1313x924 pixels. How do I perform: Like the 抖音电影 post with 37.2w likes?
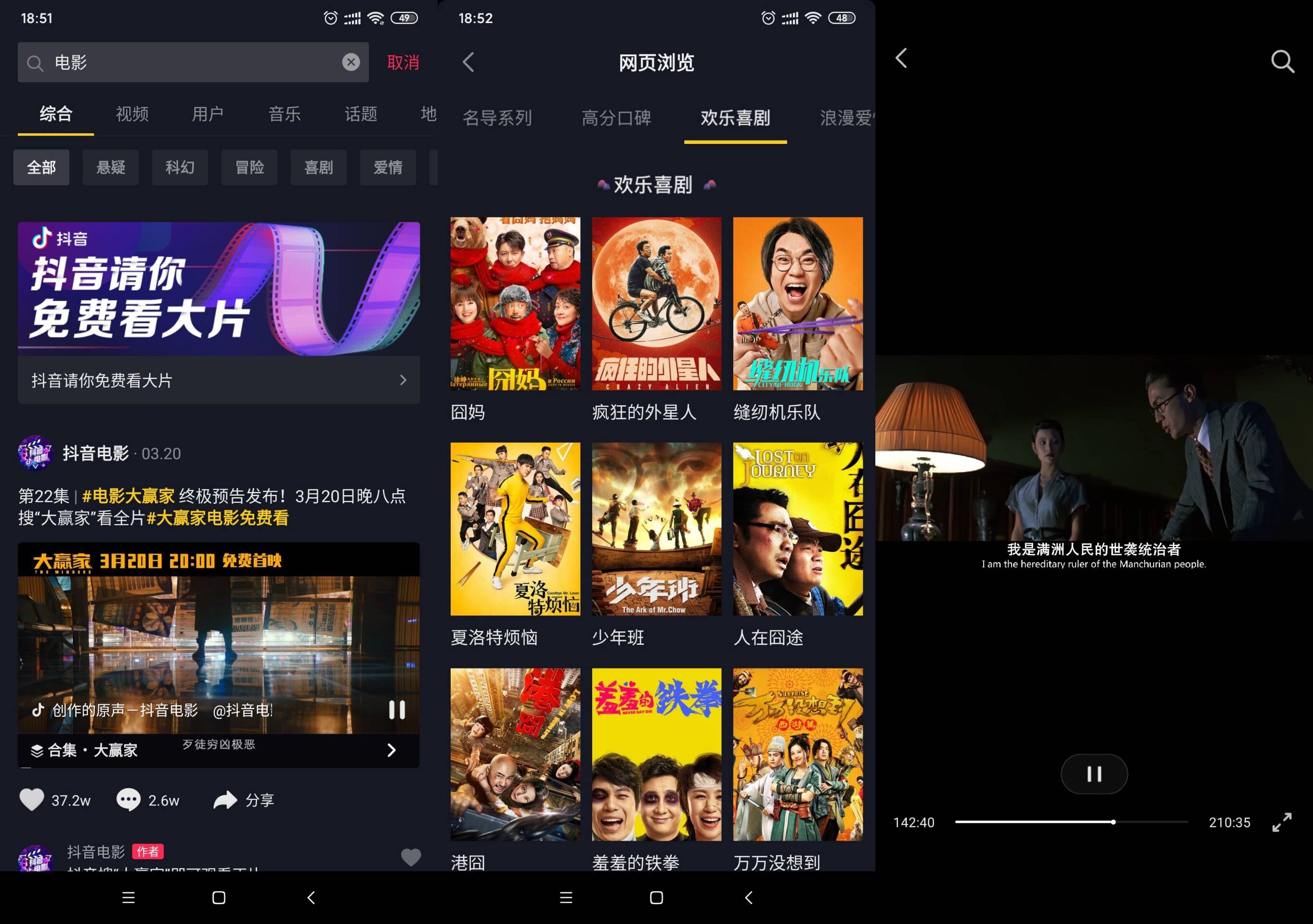(31, 800)
